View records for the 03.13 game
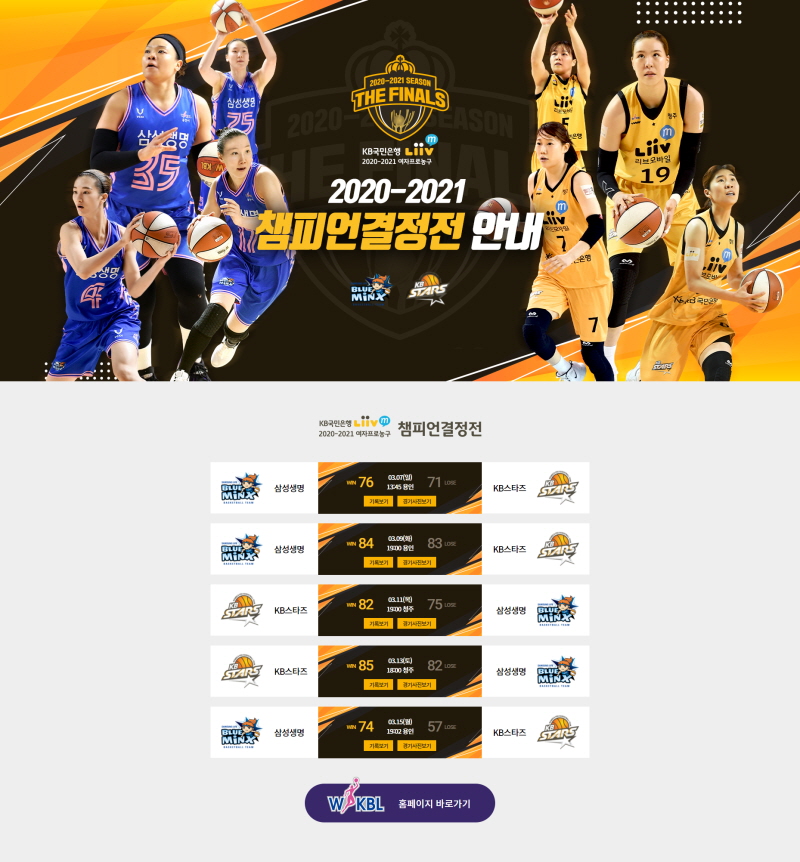 379,685
